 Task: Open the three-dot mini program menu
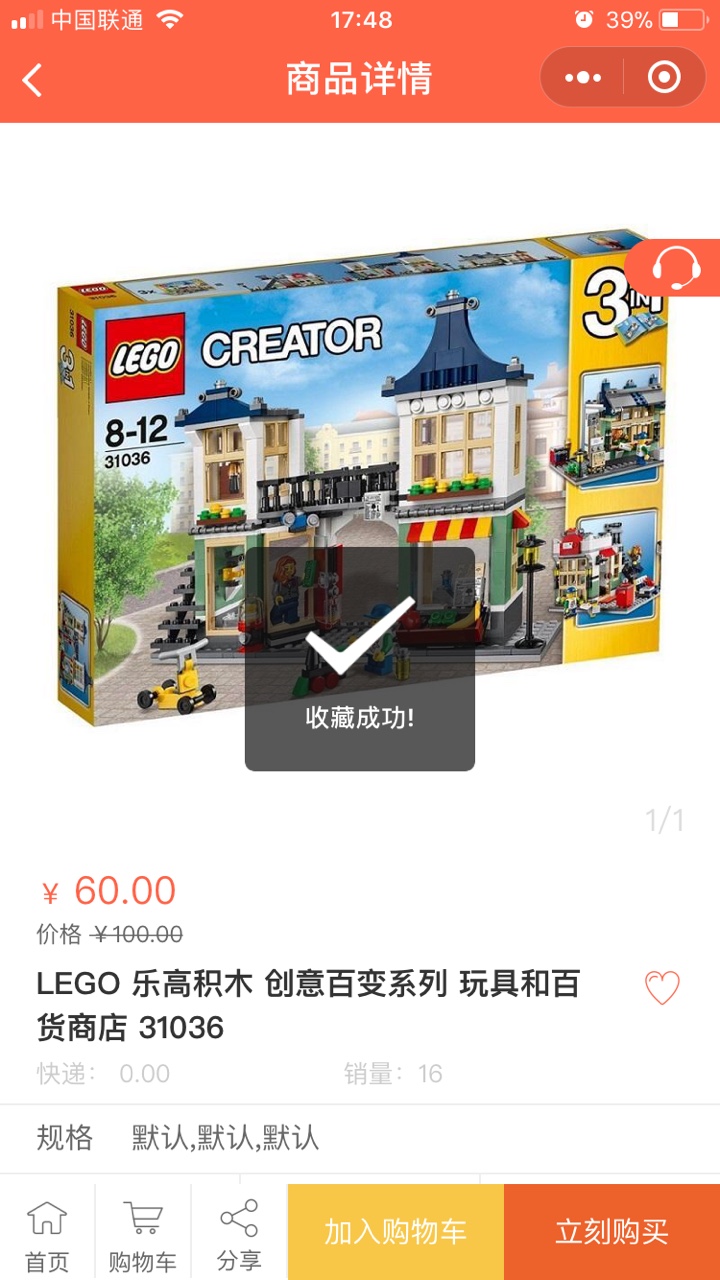[x=583, y=77]
